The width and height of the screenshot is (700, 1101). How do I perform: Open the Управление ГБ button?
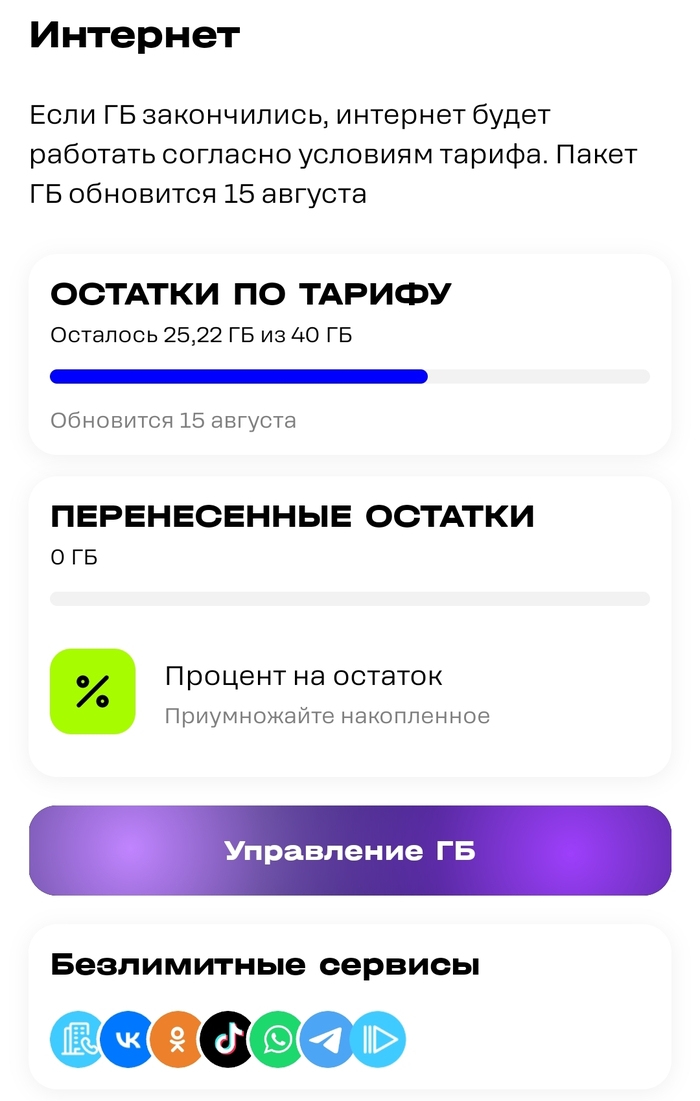pyautogui.click(x=349, y=851)
